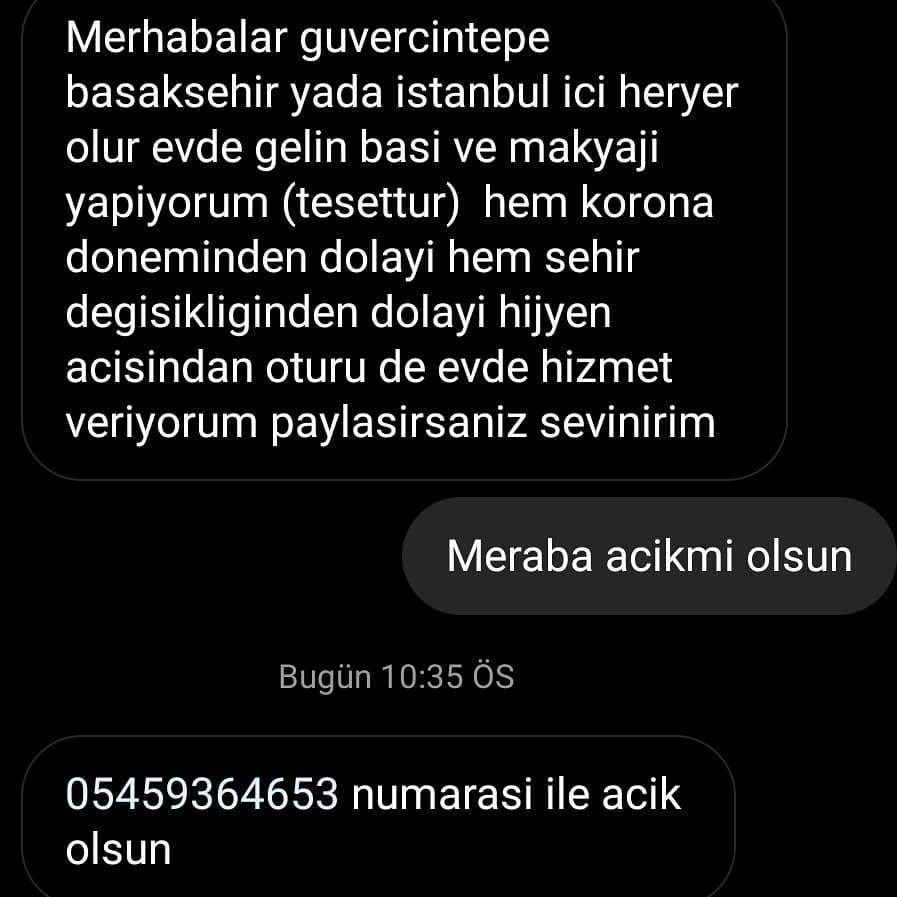The width and height of the screenshot is (897, 897).
Task: Tap the phone number 05459364653 link
Action: pyautogui.click(x=202, y=794)
